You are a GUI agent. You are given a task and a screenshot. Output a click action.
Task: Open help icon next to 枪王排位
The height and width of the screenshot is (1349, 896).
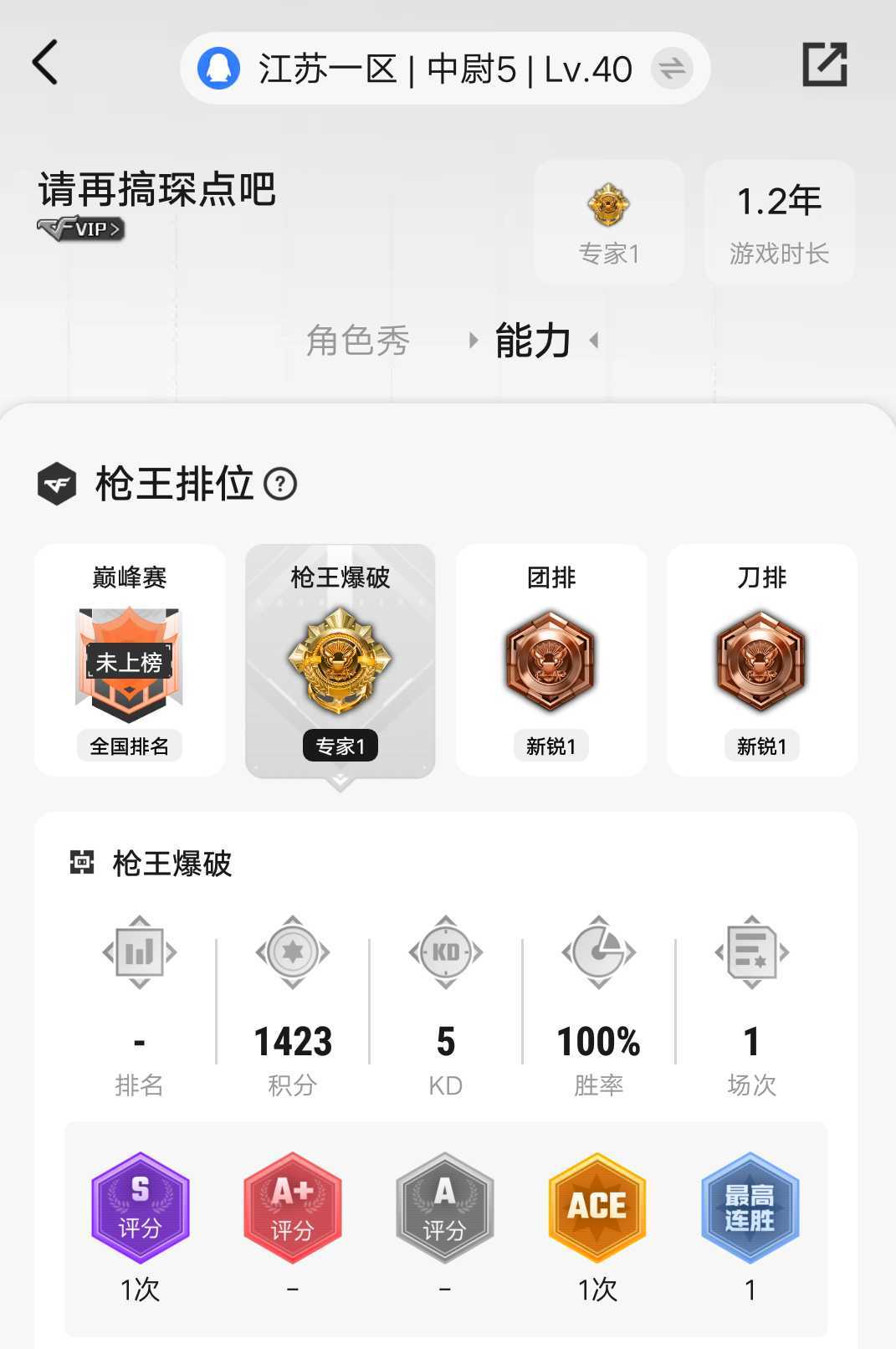(280, 484)
